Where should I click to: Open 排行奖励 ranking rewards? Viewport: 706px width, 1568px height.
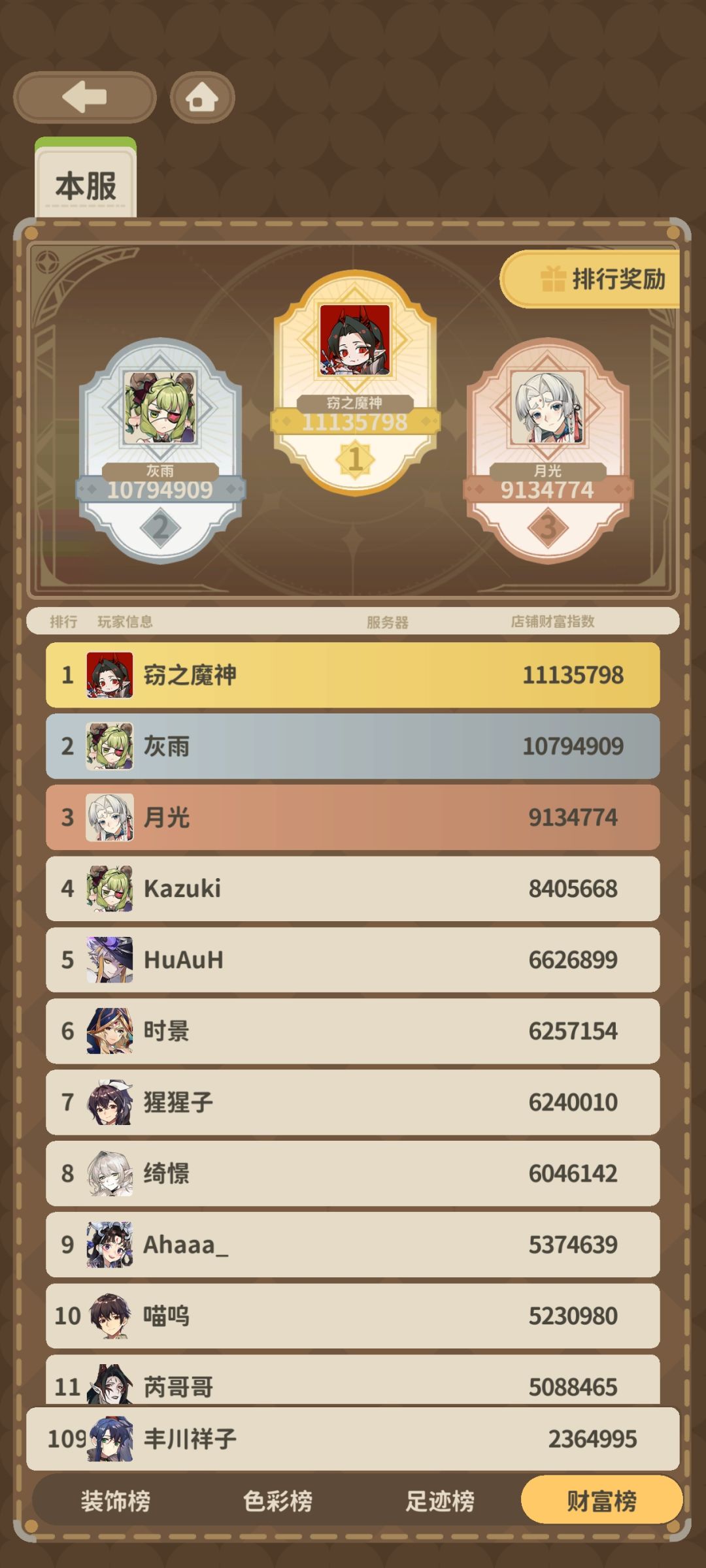pyautogui.click(x=591, y=280)
